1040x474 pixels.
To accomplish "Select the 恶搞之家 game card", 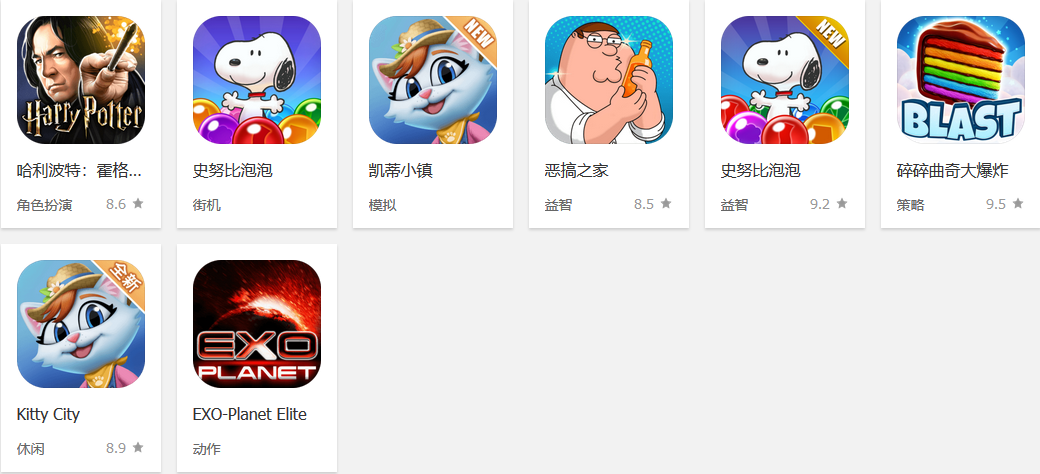I will point(609,81).
